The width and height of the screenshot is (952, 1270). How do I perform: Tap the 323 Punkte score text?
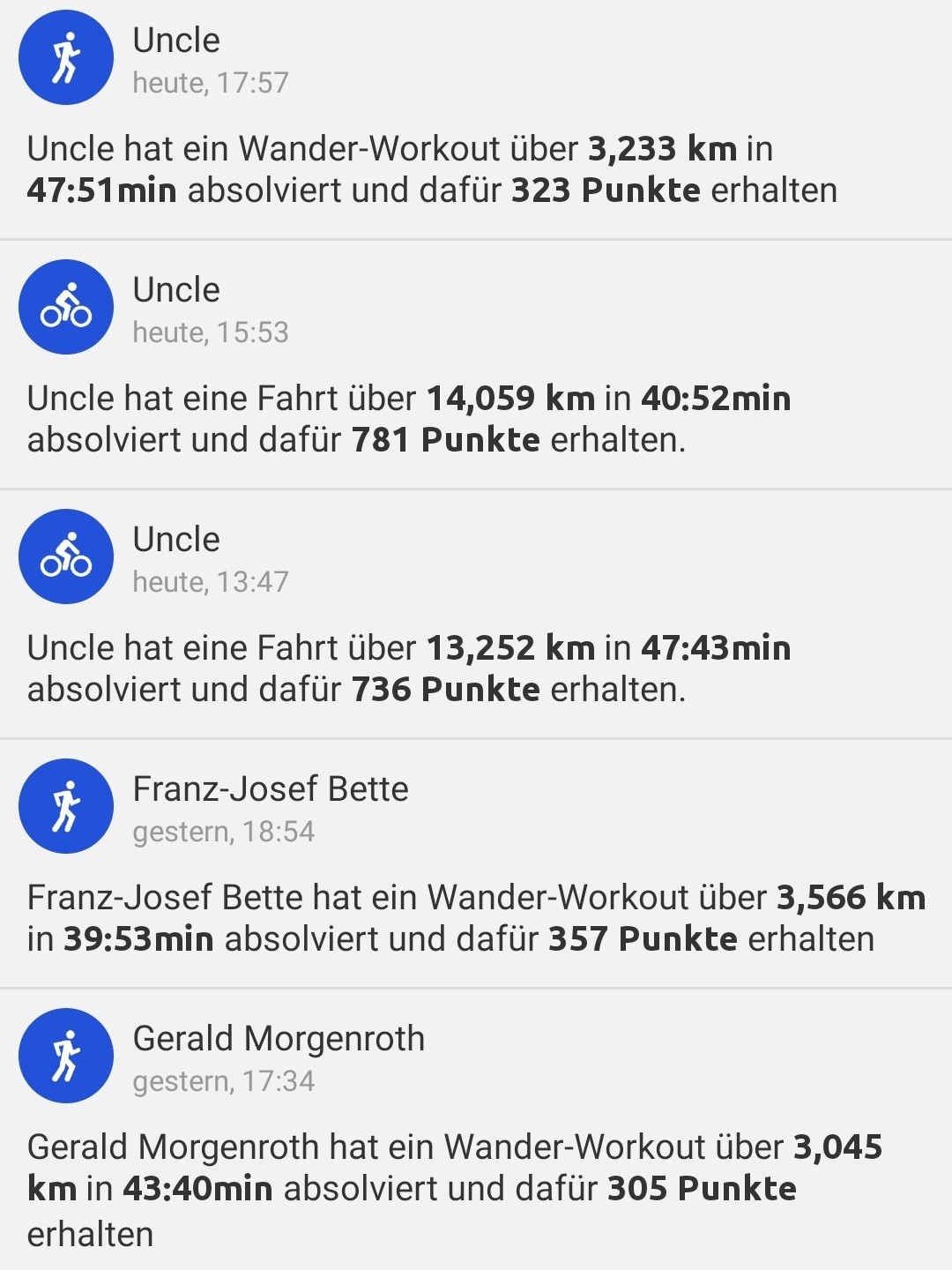[x=606, y=188]
